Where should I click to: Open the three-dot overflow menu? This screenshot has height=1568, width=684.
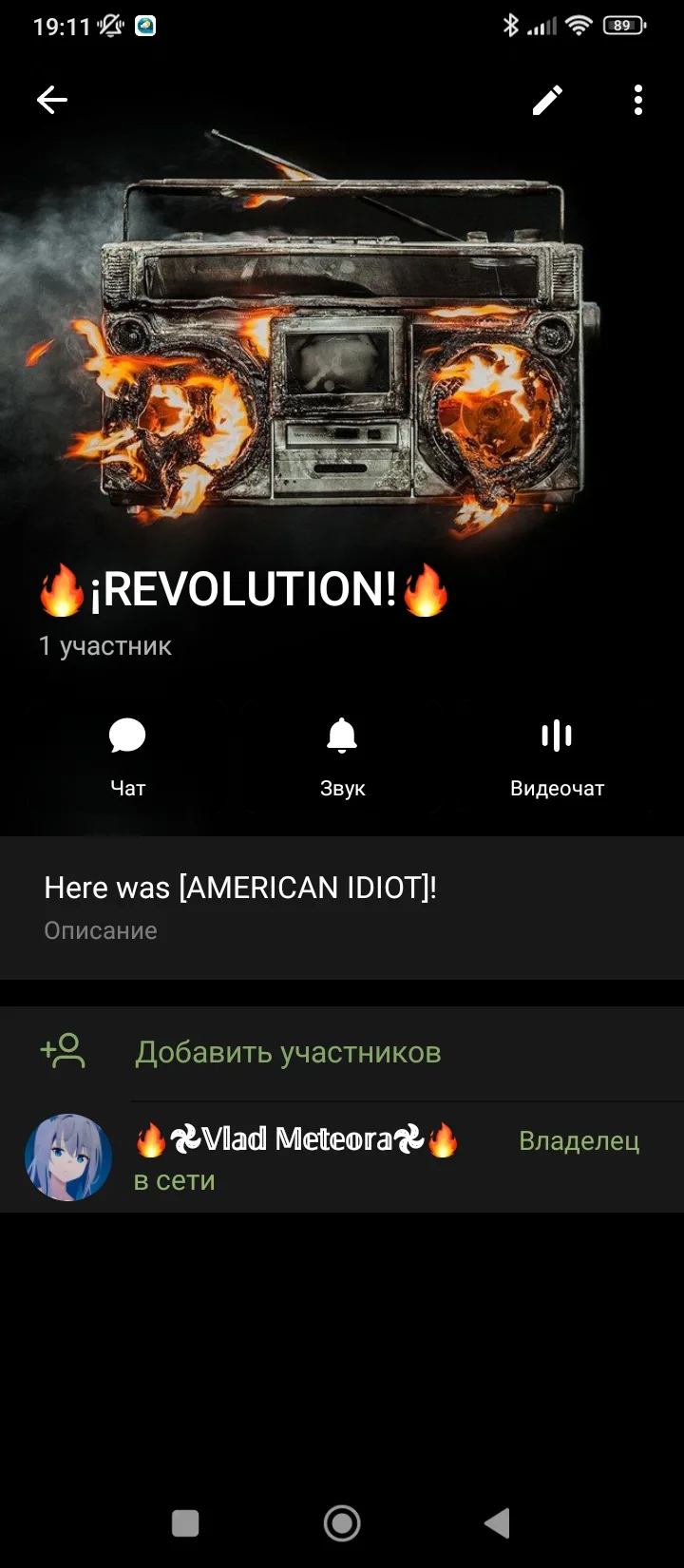pyautogui.click(x=638, y=100)
